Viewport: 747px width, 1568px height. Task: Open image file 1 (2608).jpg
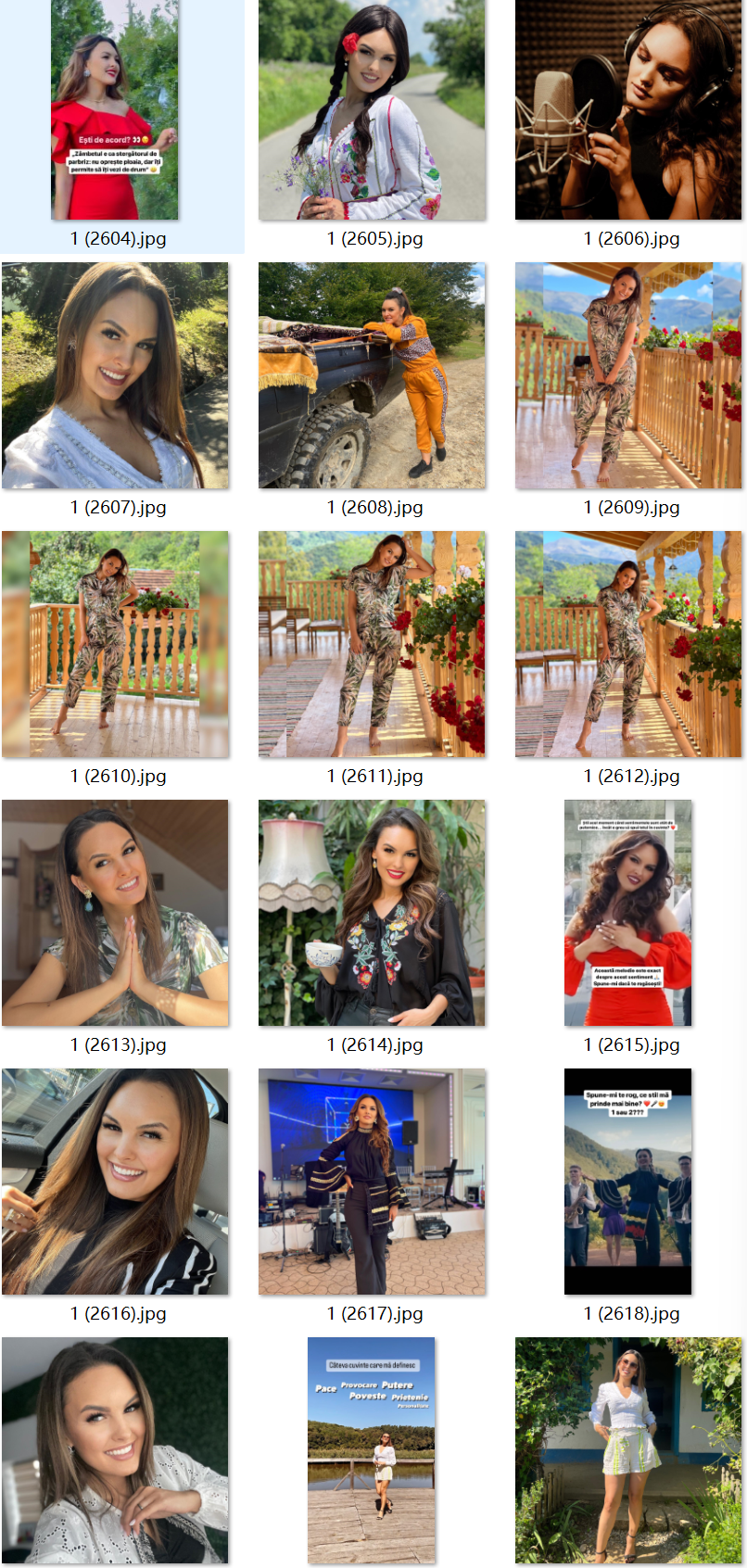(x=372, y=375)
